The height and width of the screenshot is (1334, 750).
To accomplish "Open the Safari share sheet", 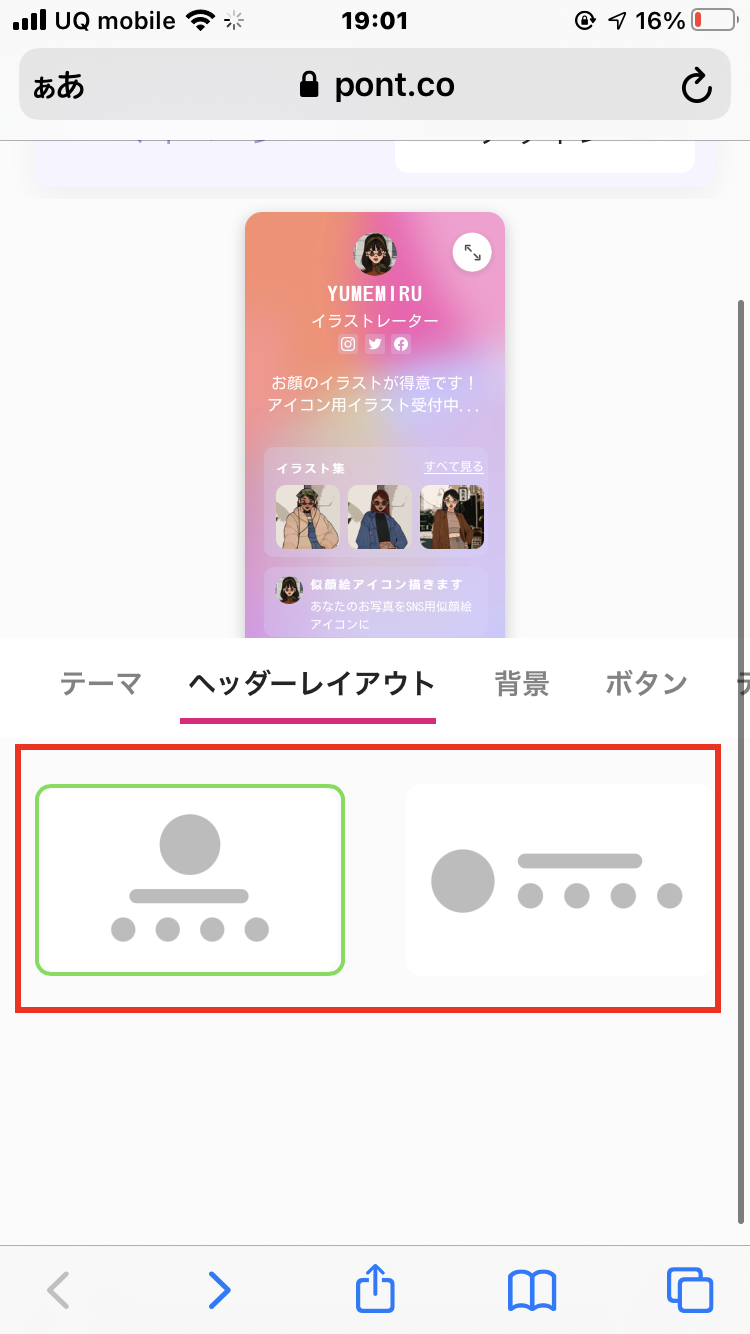I will pyautogui.click(x=376, y=1288).
